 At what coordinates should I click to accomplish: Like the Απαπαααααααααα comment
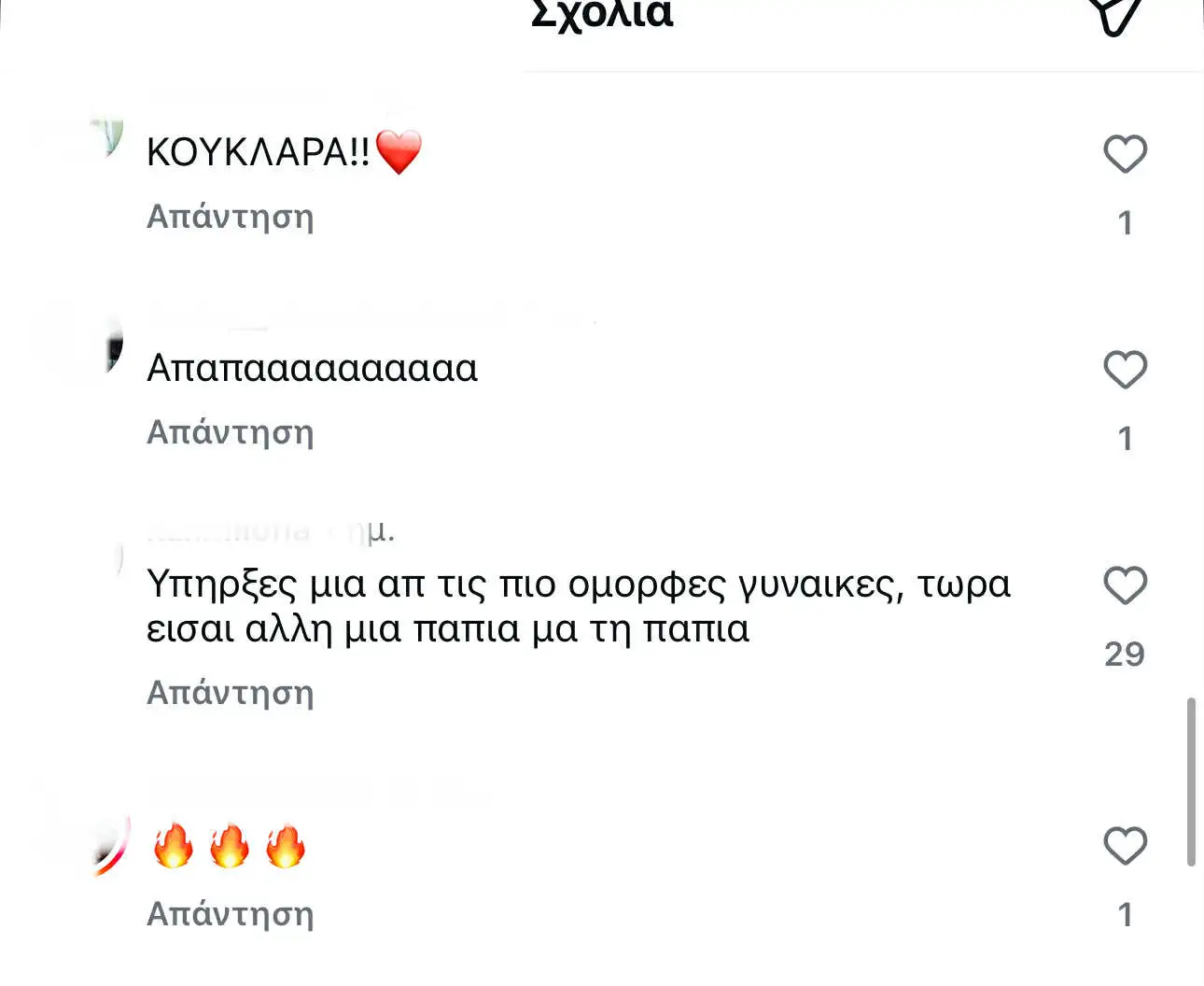coord(1125,371)
